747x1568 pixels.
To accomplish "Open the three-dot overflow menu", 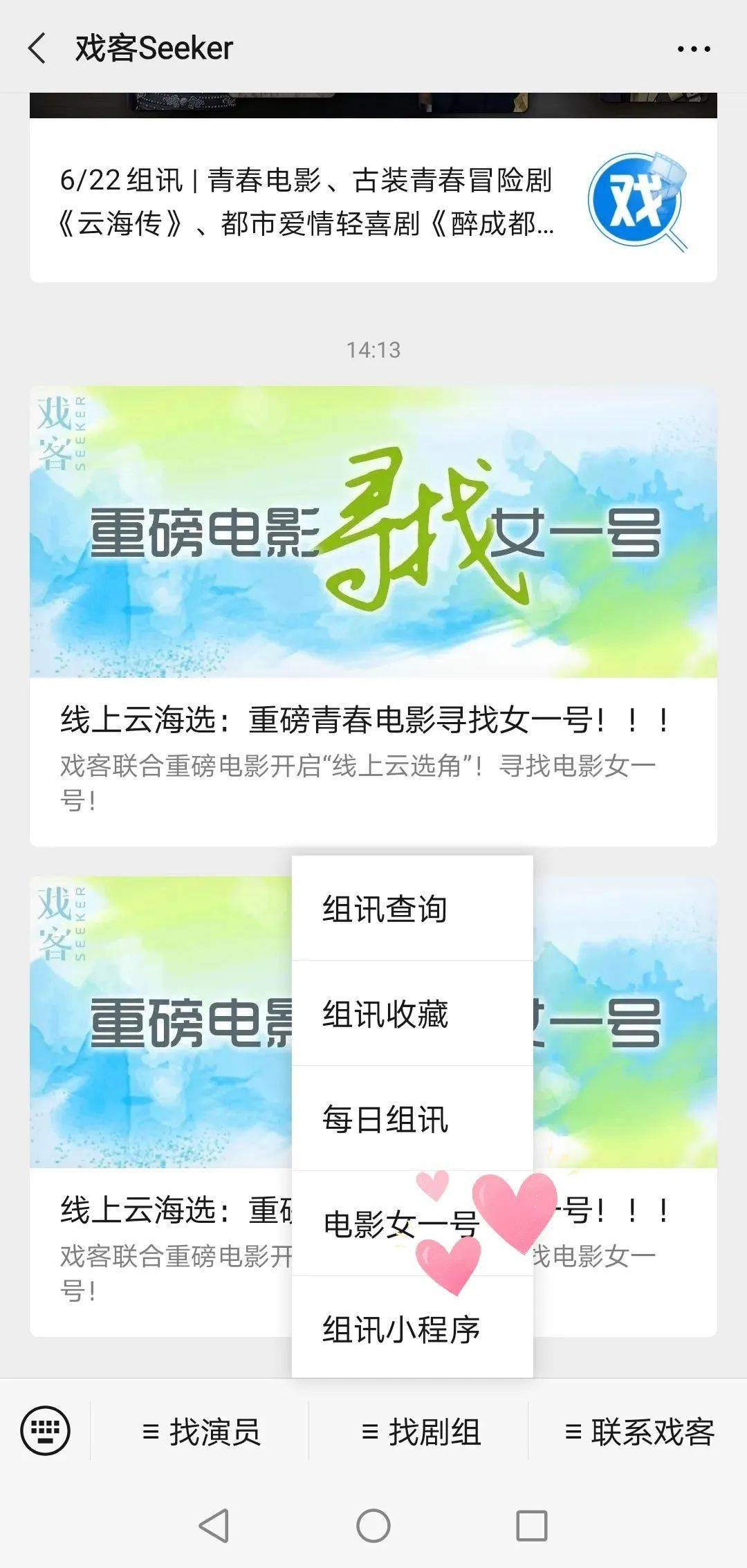I will tap(693, 48).
